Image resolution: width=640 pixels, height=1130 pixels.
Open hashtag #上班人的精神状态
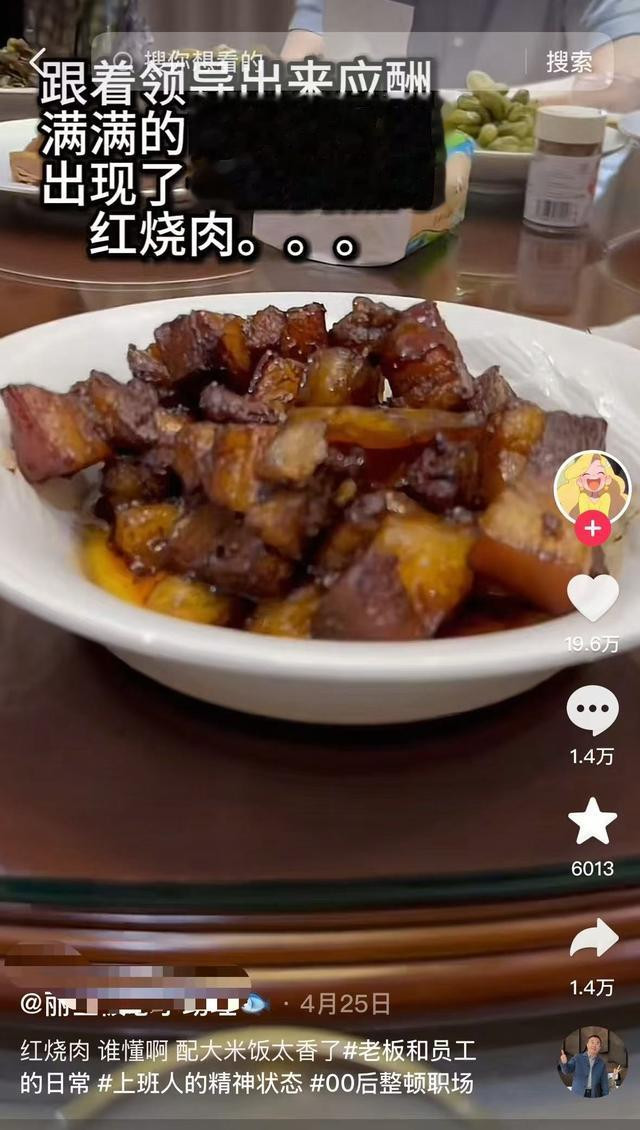[x=200, y=1083]
